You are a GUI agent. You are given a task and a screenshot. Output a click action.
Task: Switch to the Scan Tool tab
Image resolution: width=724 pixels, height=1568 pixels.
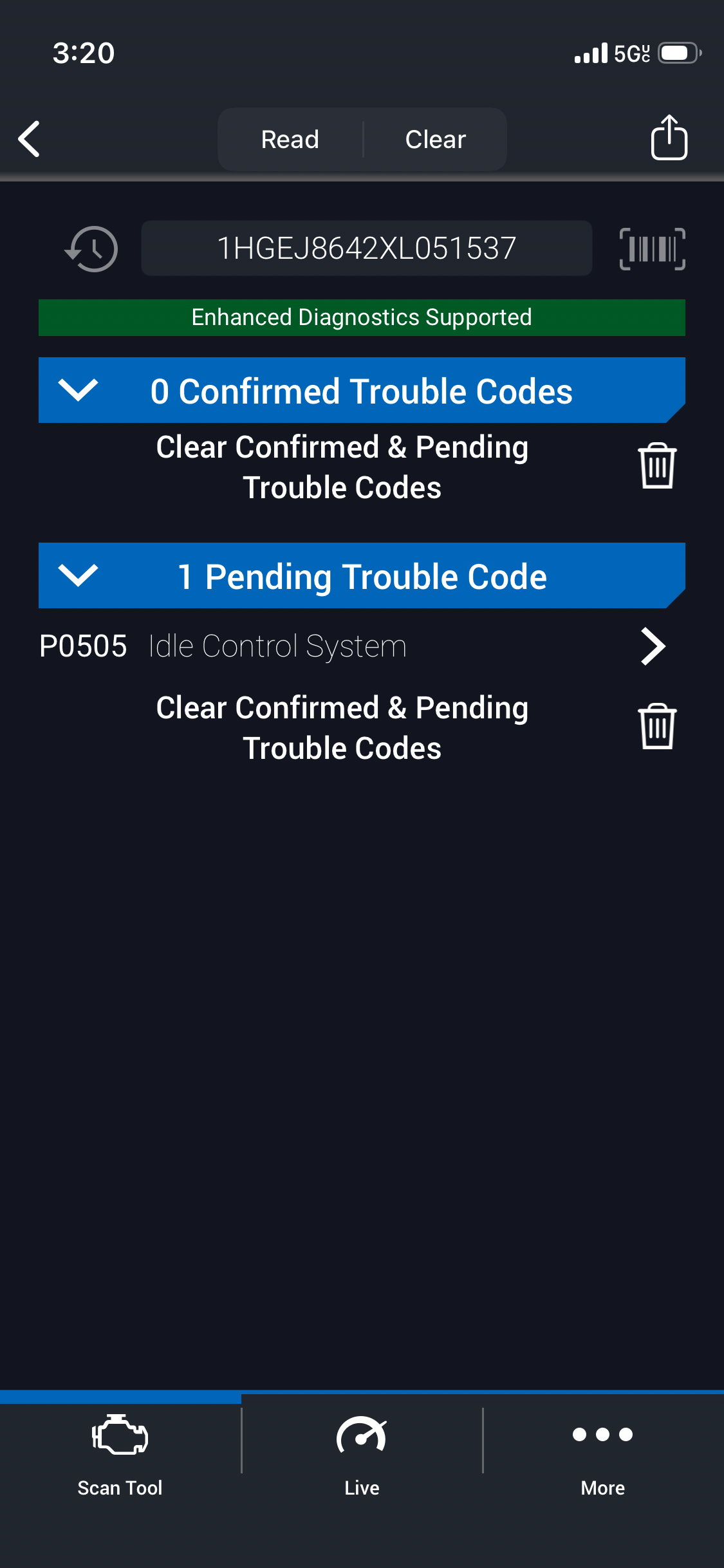120,1455
